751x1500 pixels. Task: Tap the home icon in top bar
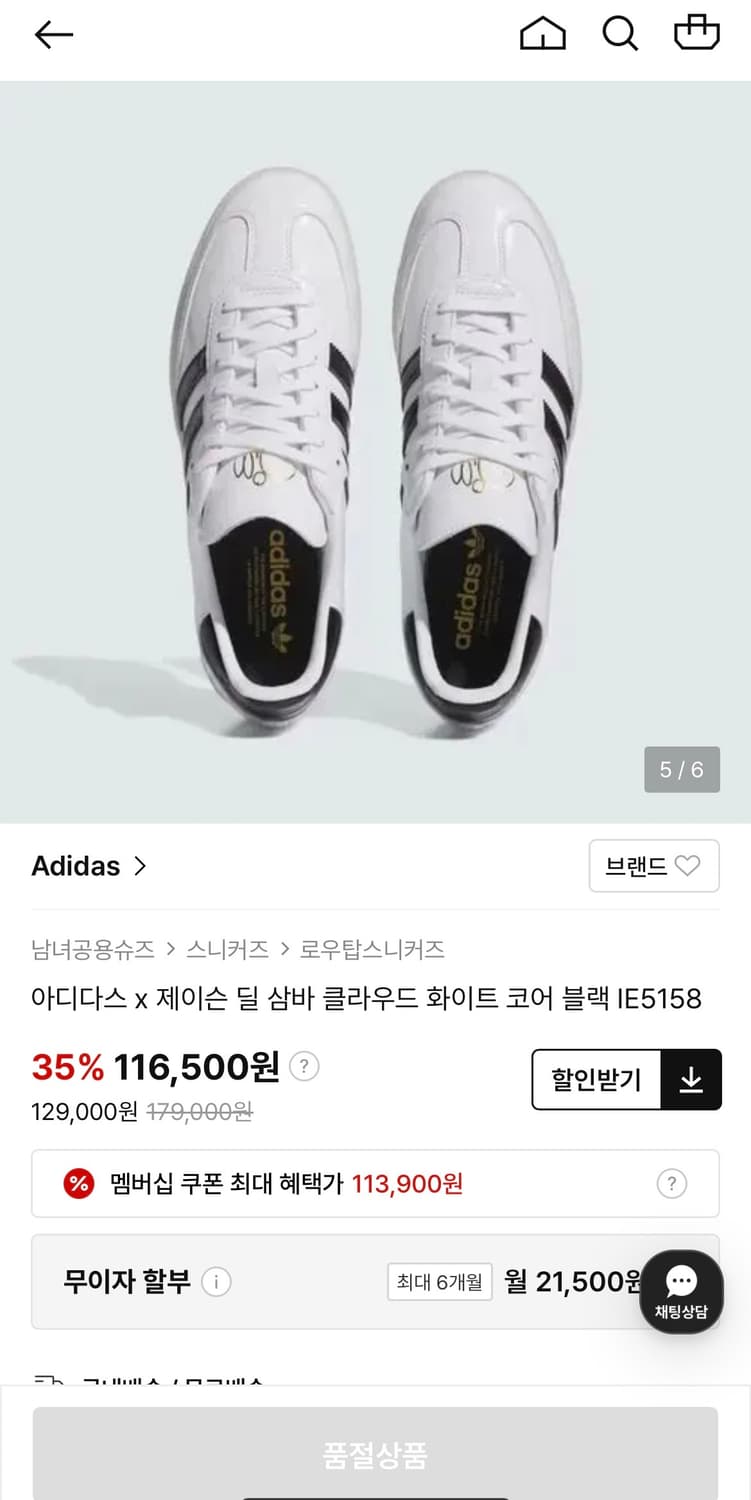[543, 33]
